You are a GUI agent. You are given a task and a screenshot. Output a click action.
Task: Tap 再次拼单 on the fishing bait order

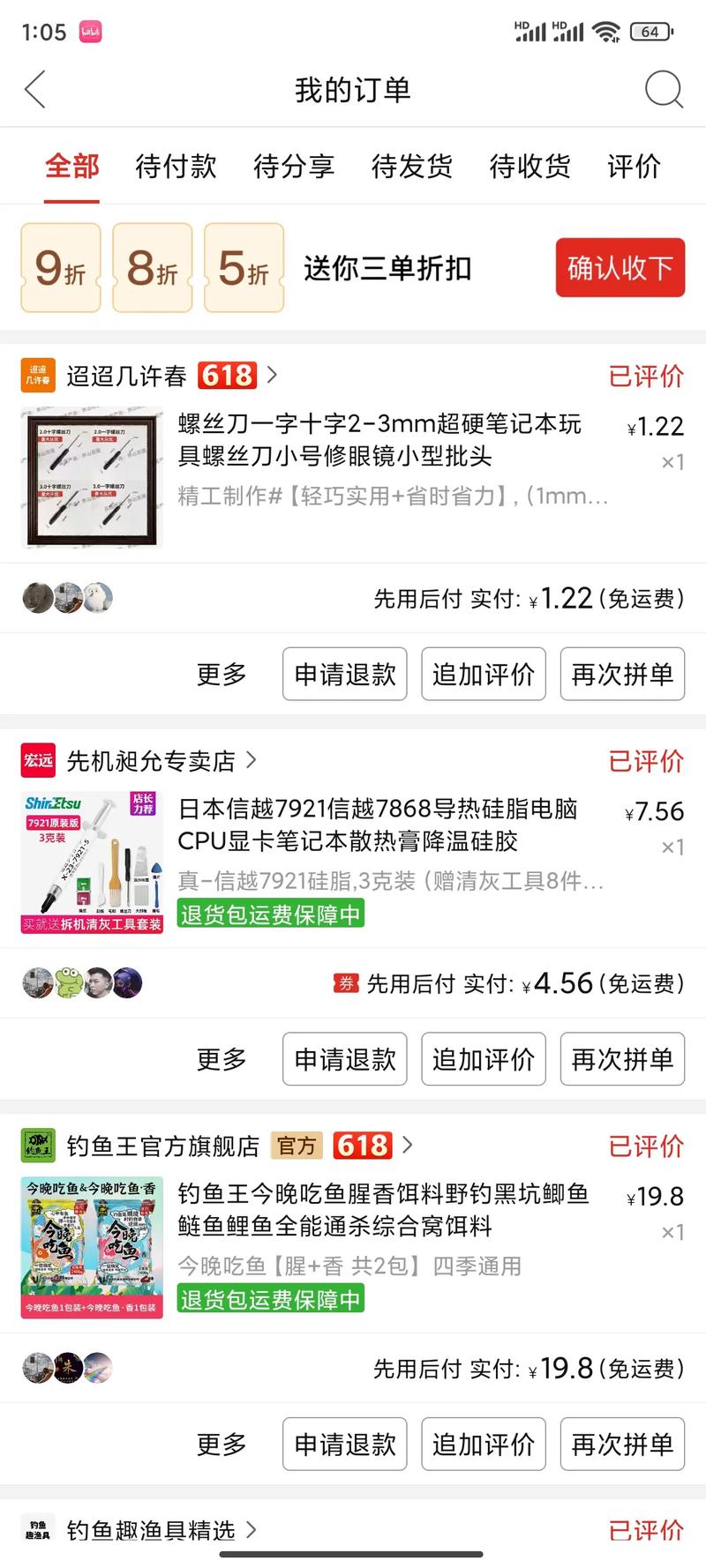pyautogui.click(x=622, y=1444)
